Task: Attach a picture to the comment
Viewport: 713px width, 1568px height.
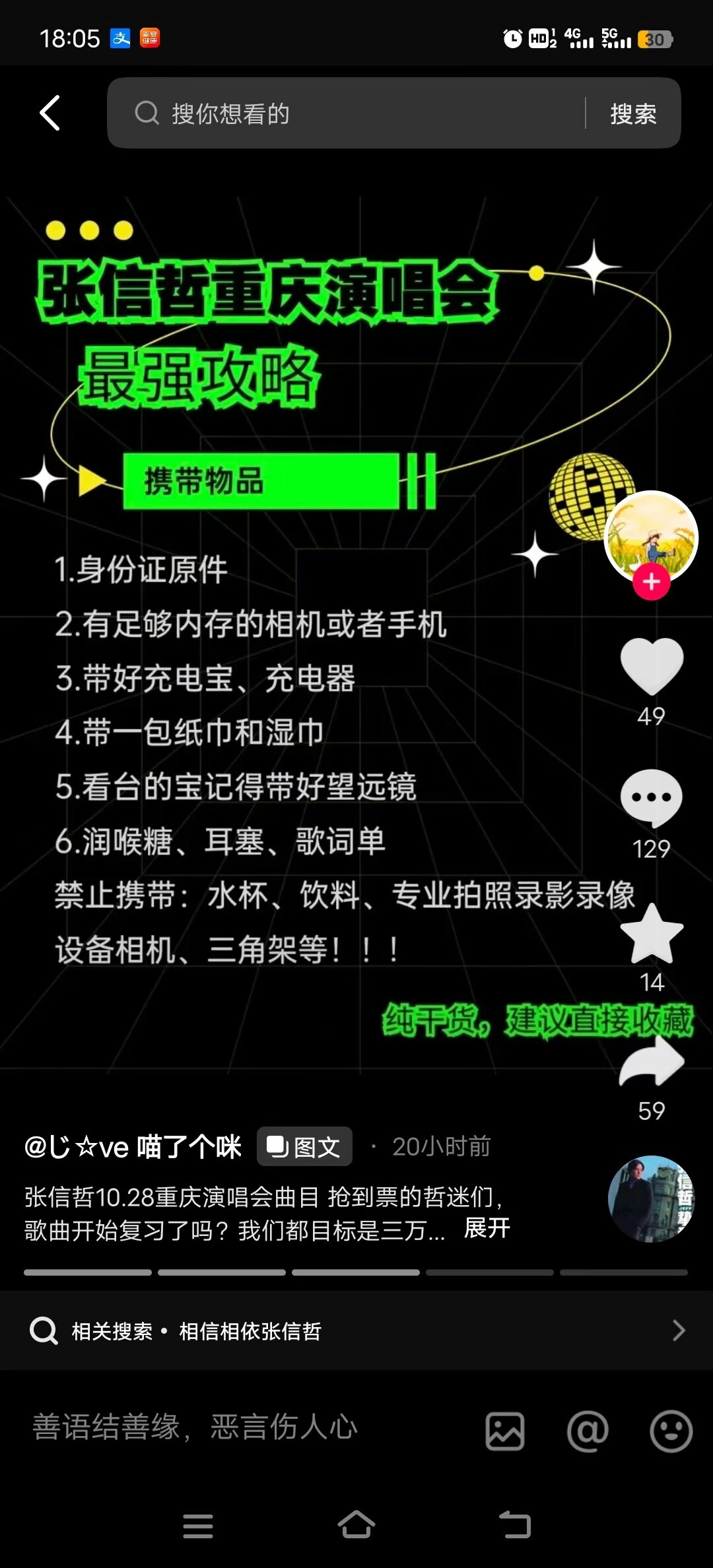Action: (505, 1431)
